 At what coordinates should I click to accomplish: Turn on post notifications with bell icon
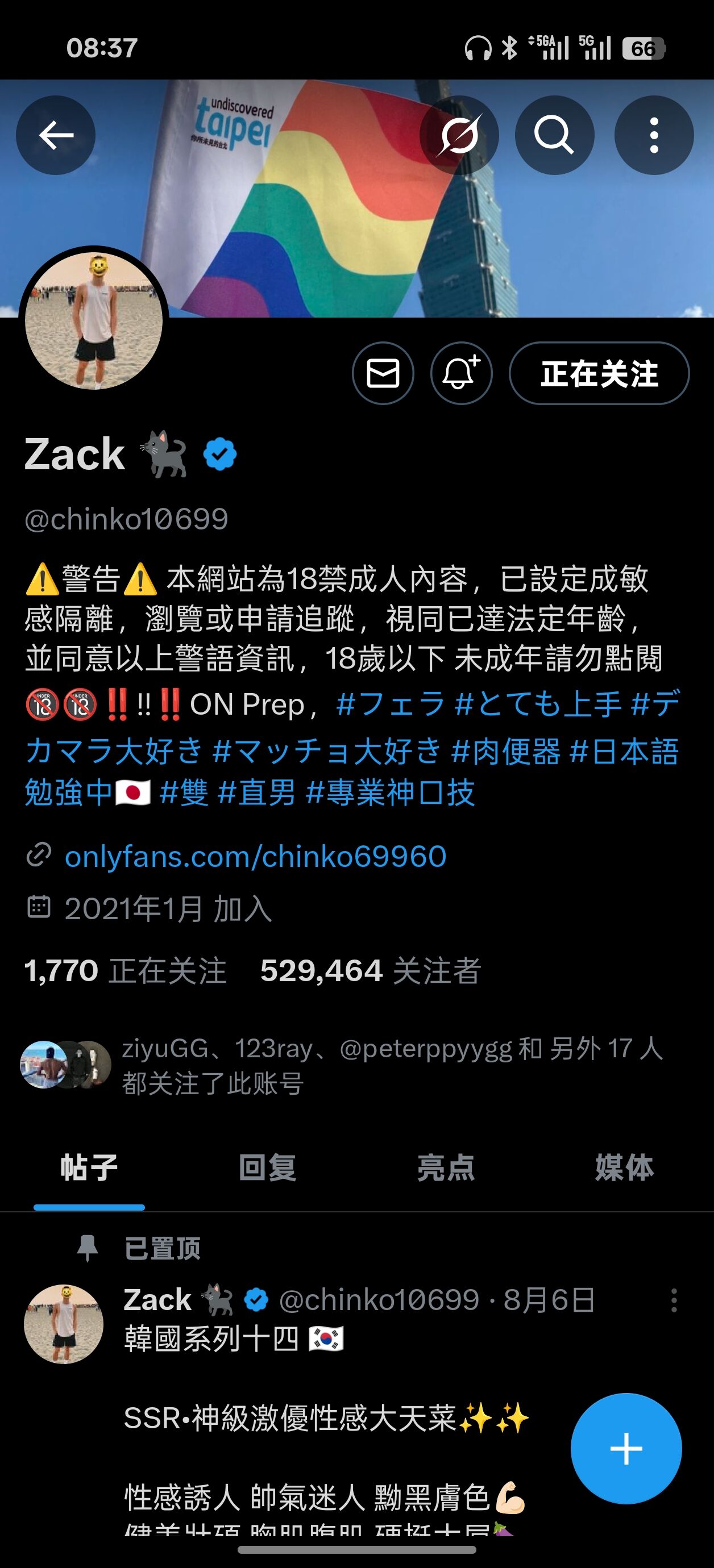[x=461, y=373]
